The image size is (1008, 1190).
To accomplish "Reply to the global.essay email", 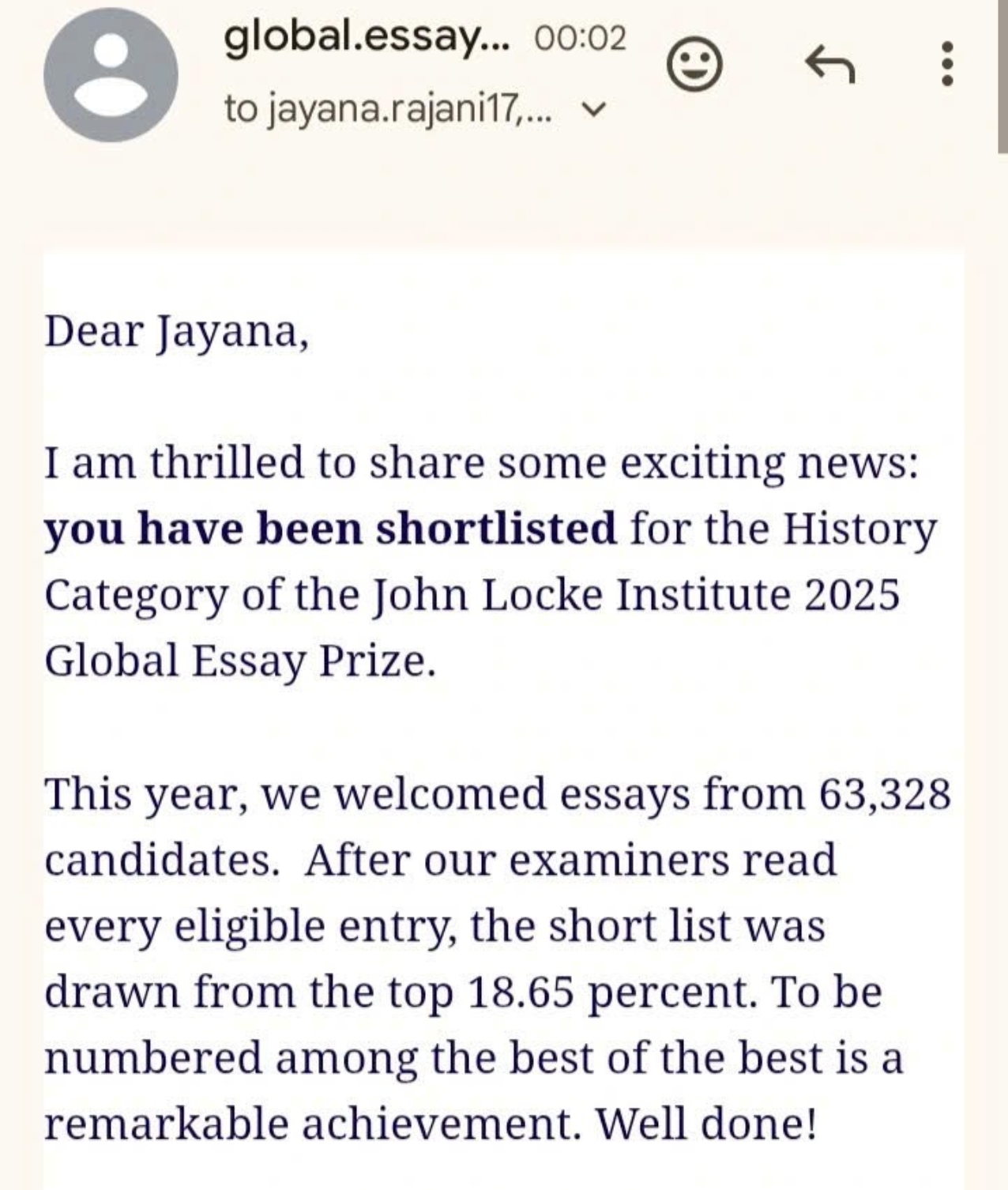I will pos(829,65).
